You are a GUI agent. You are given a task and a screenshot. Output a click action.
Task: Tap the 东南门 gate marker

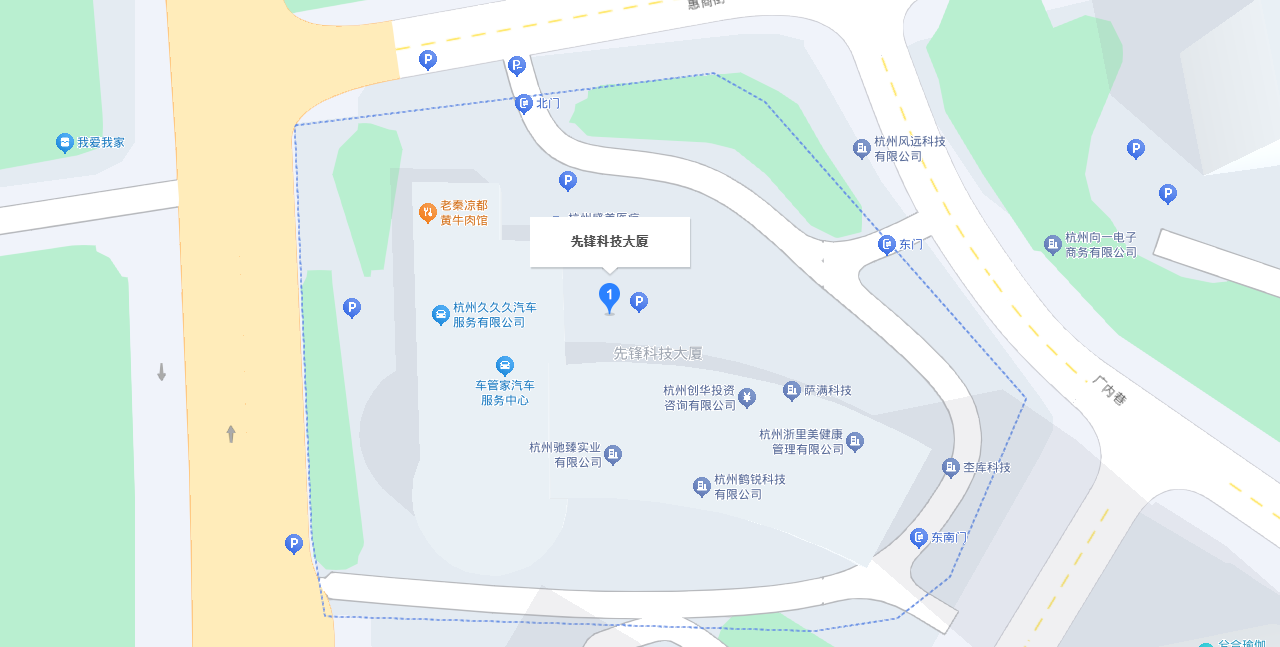point(919,538)
